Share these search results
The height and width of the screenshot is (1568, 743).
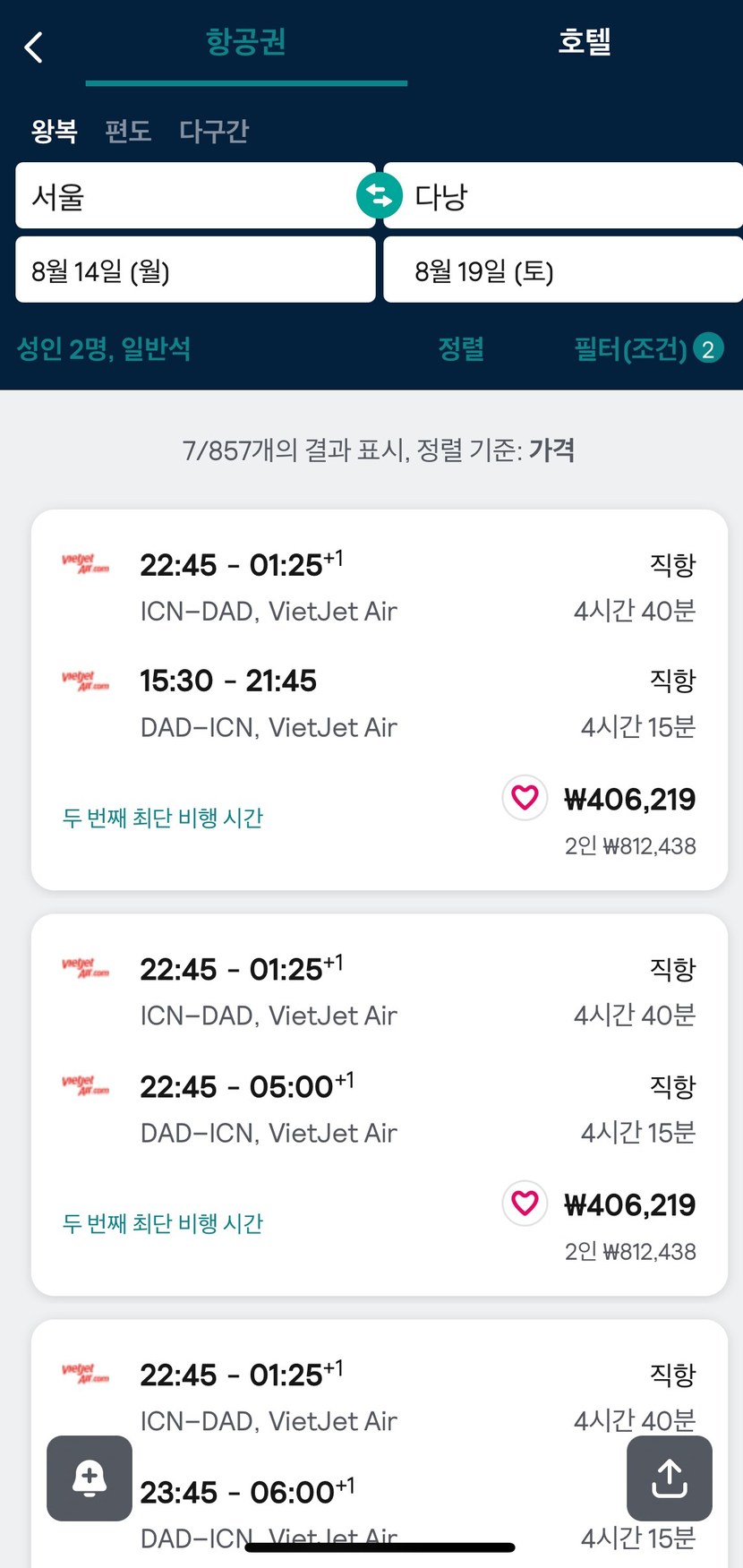click(670, 1478)
